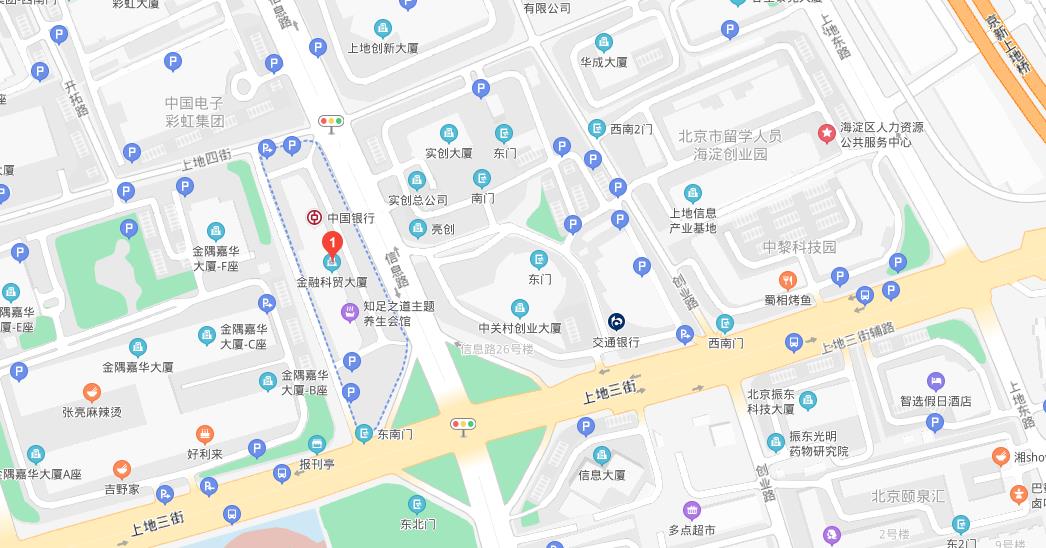The height and width of the screenshot is (548, 1046).
Task: Tap the 知足之道主题养生会馆 marker
Action: 349,312
